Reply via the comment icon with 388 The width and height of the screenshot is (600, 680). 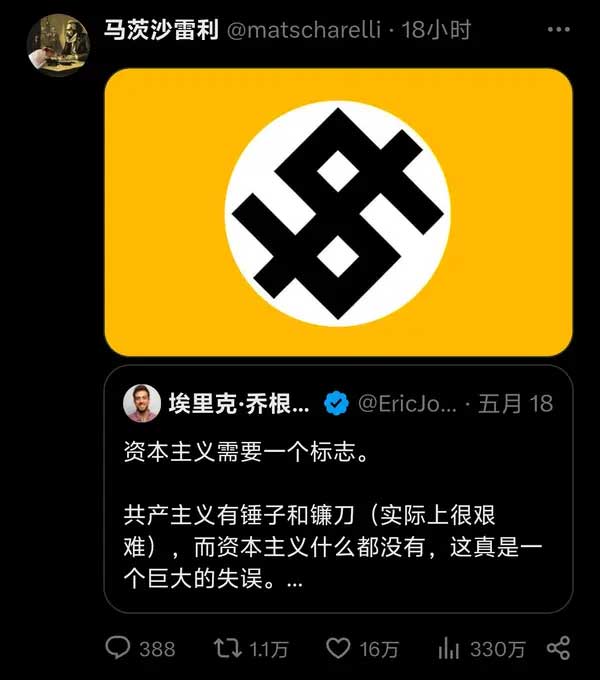pyautogui.click(x=119, y=648)
